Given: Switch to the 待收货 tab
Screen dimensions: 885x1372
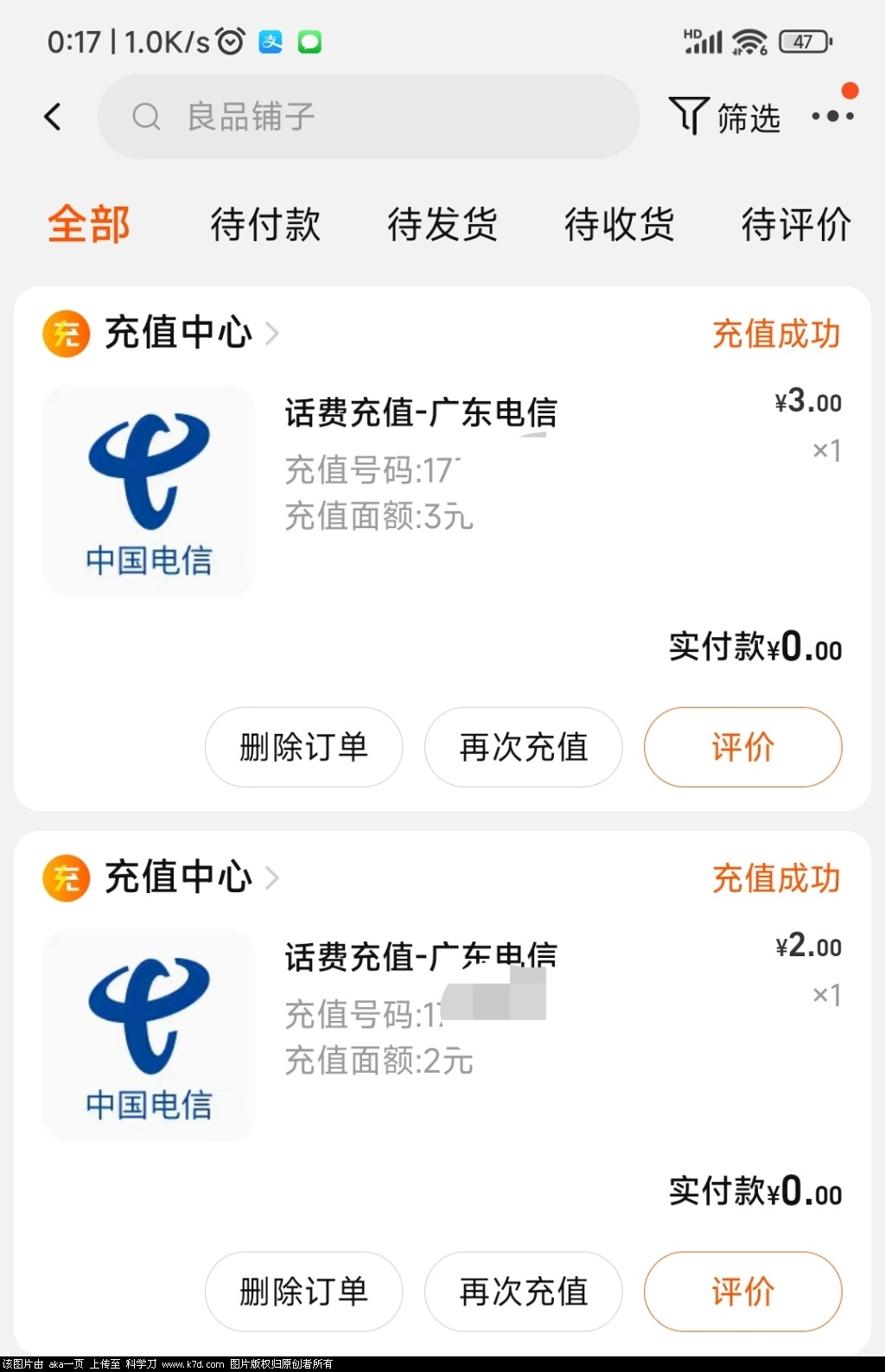Looking at the screenshot, I should tap(619, 224).
